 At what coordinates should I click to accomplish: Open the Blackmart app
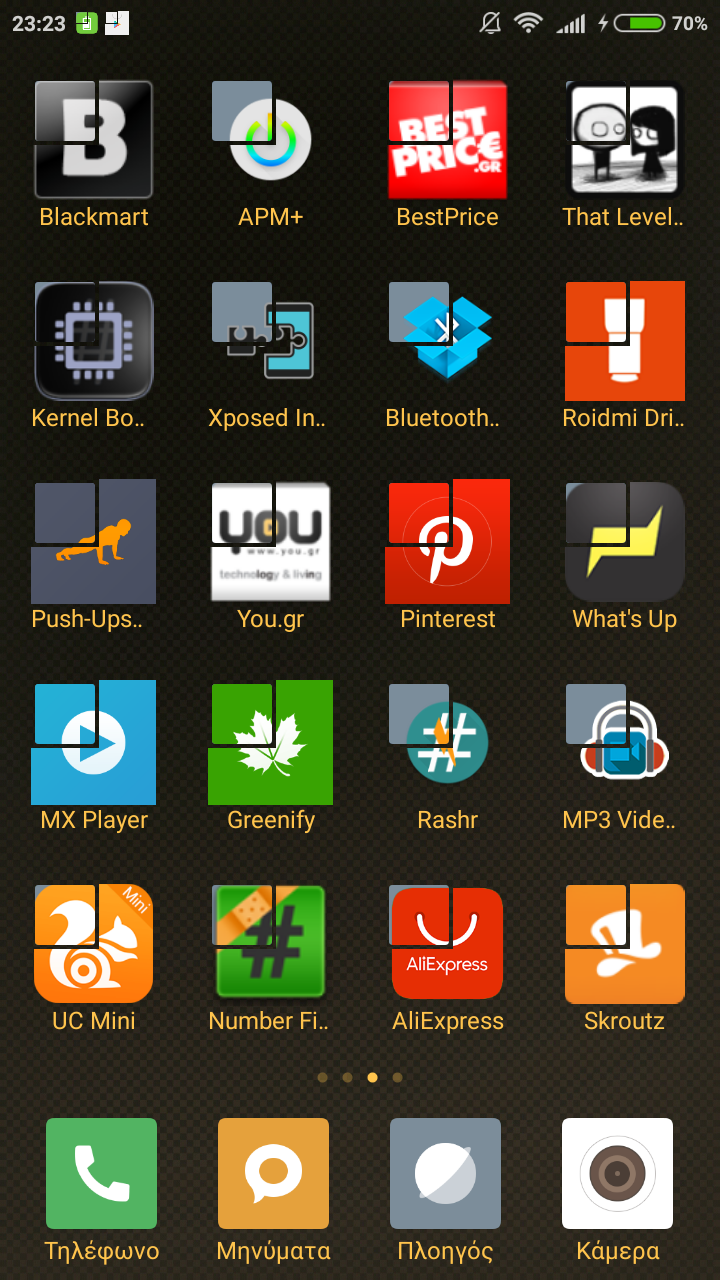[94, 140]
